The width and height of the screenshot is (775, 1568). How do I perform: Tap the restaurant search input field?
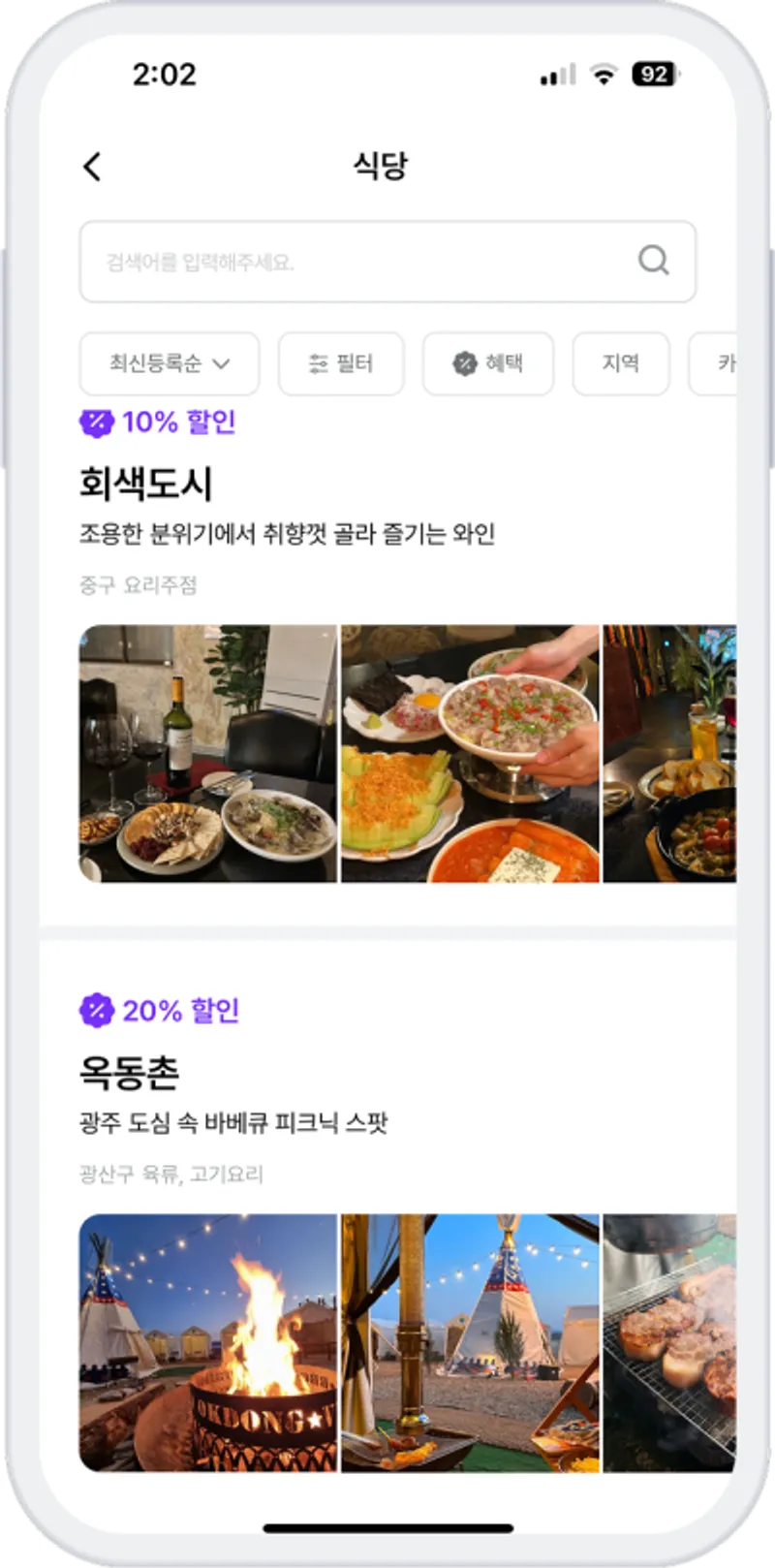point(387,262)
